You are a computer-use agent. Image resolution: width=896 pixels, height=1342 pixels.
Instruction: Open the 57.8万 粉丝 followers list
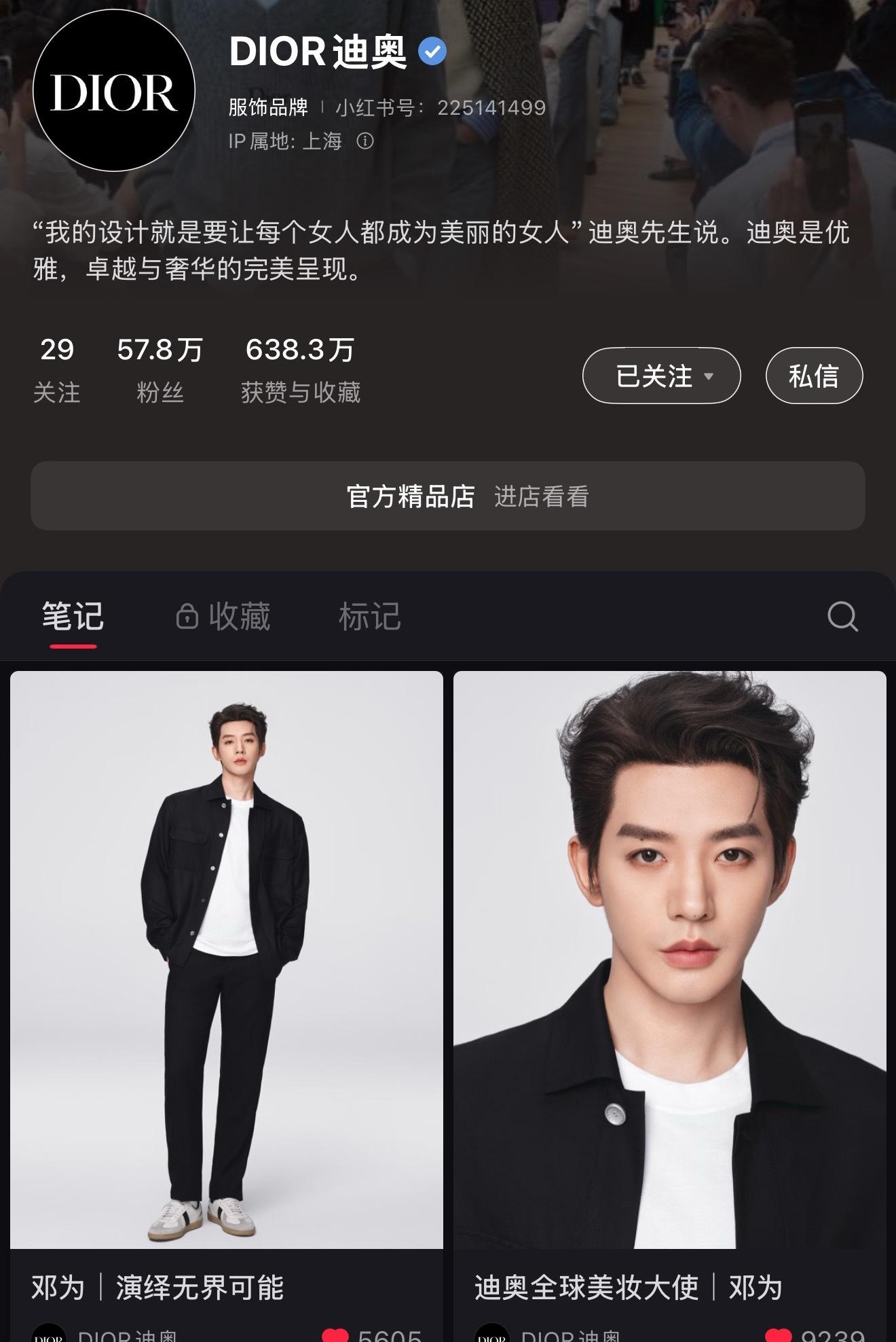pos(160,371)
